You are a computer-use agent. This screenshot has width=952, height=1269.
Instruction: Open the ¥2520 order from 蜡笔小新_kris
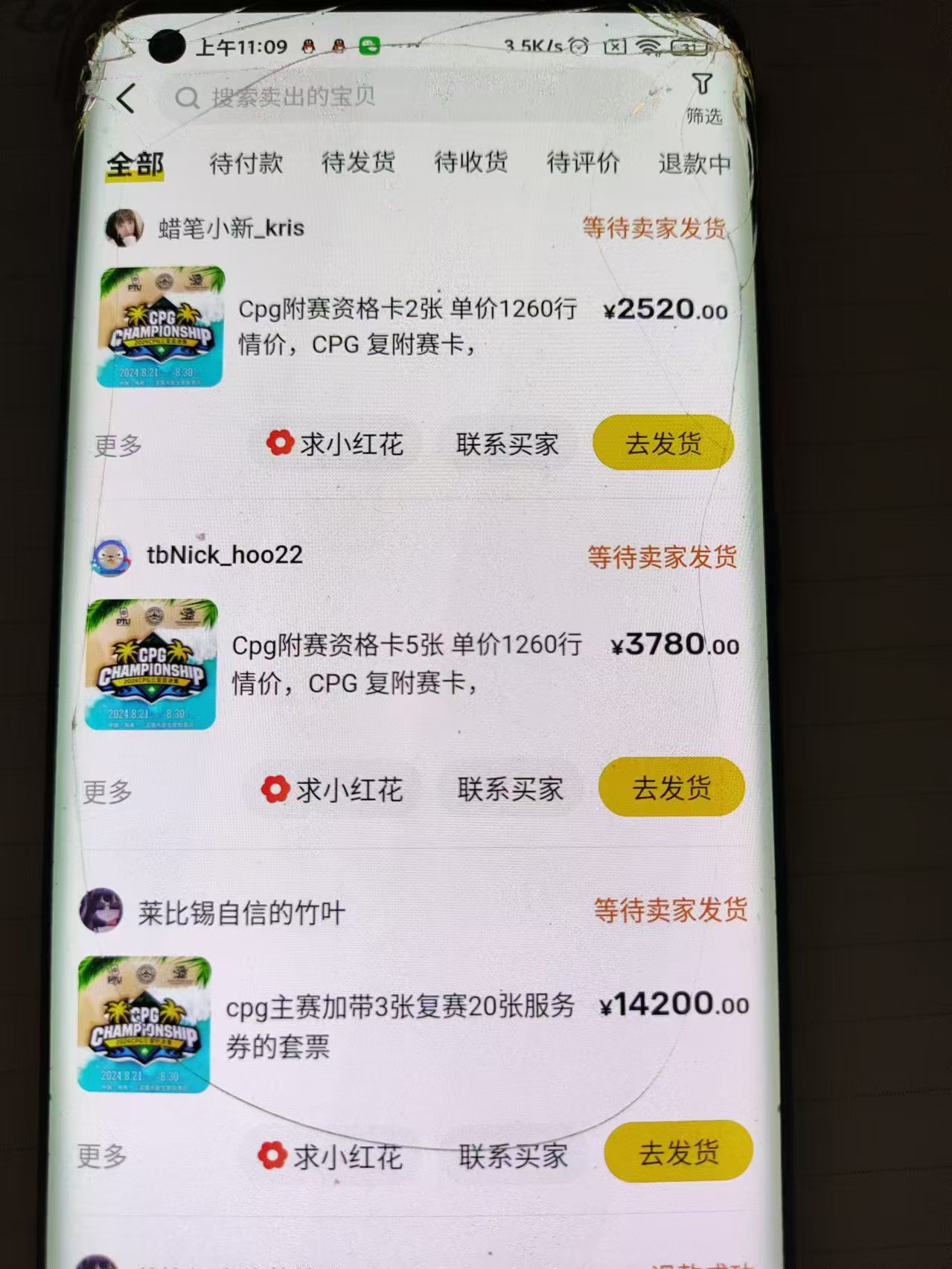pyautogui.click(x=406, y=326)
